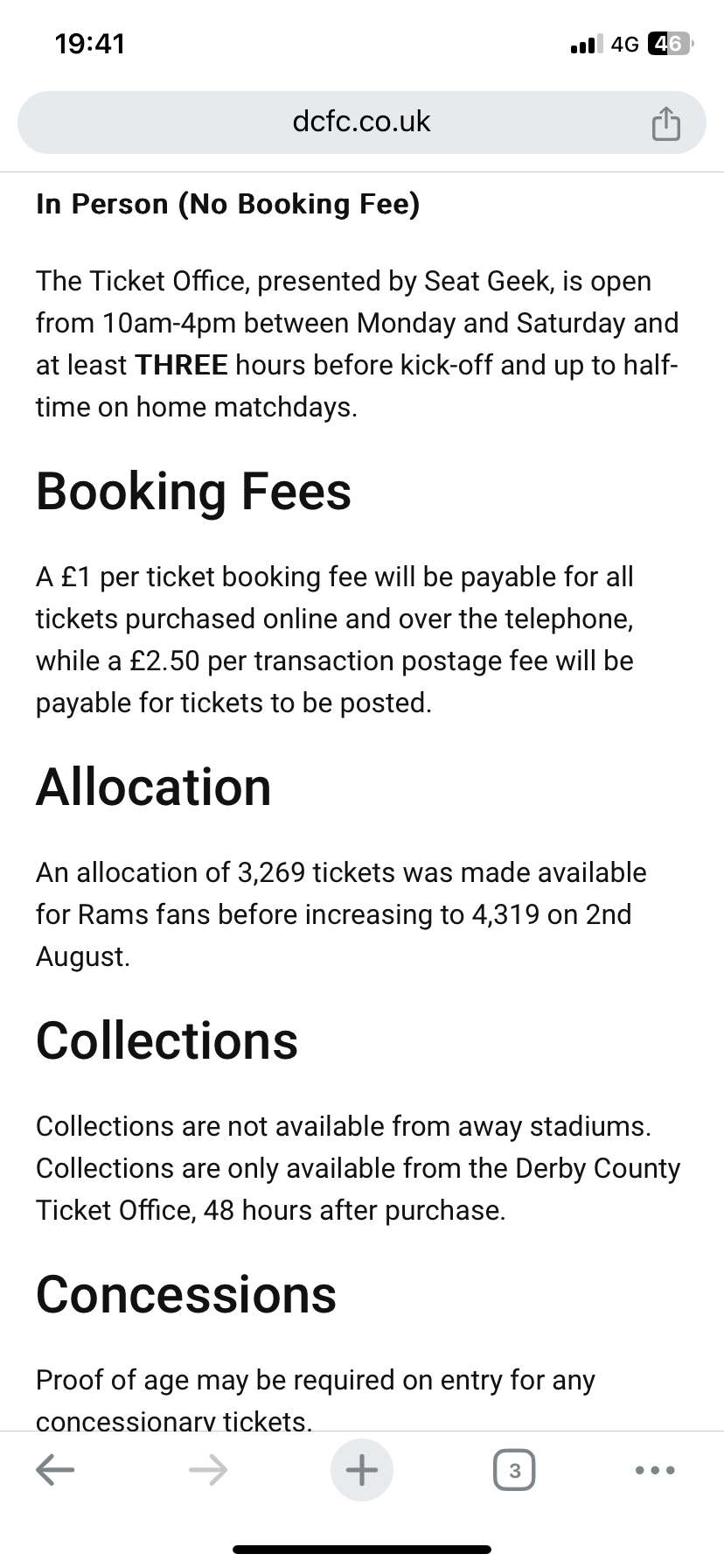Go forward to the next page
This screenshot has width=724, height=1568.
208,1470
